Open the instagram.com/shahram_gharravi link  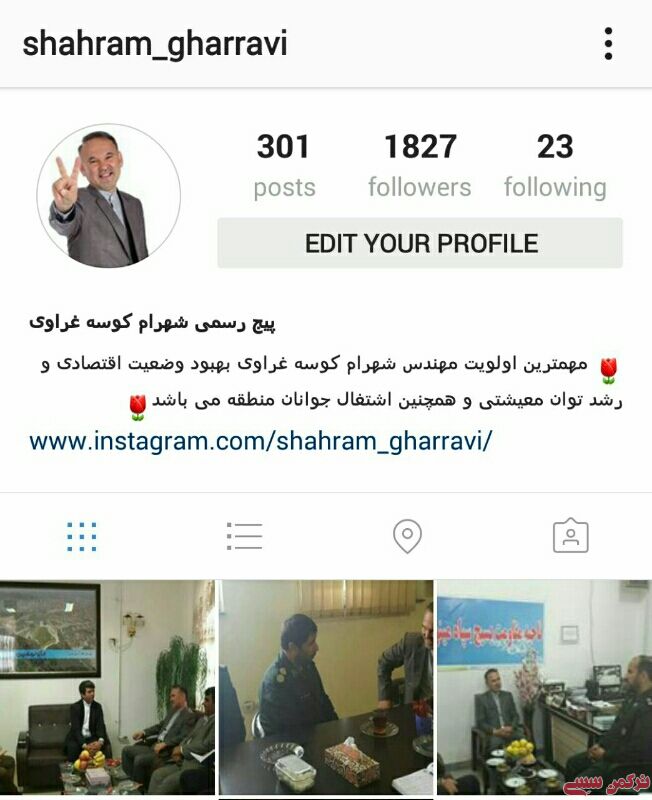click(x=261, y=441)
